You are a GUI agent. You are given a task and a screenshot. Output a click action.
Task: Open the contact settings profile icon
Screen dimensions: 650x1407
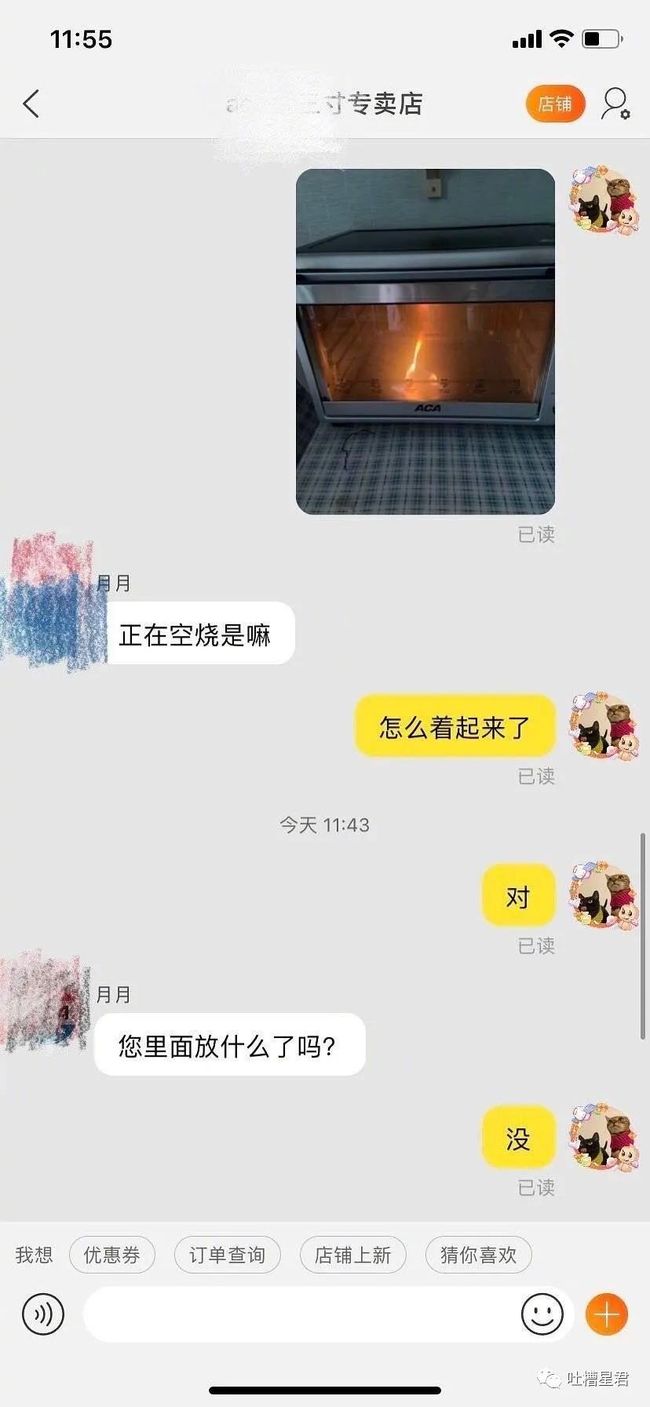615,104
